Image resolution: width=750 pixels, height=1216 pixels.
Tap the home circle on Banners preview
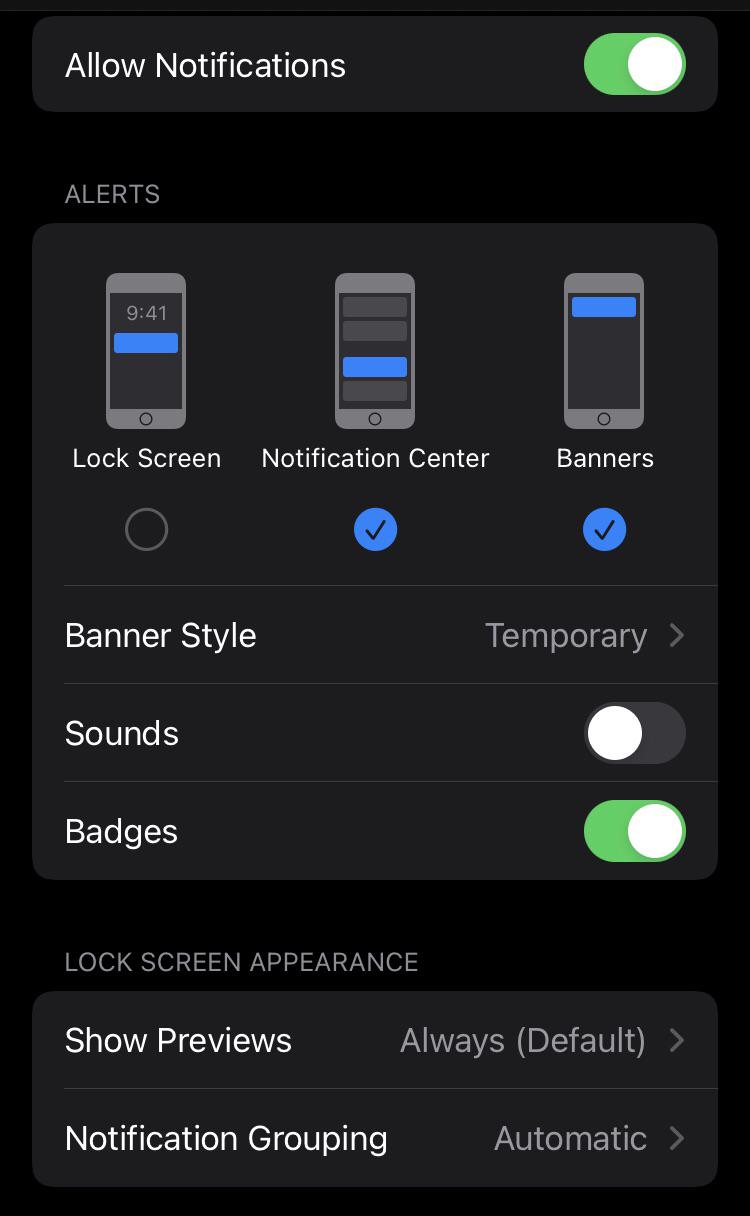click(x=604, y=417)
